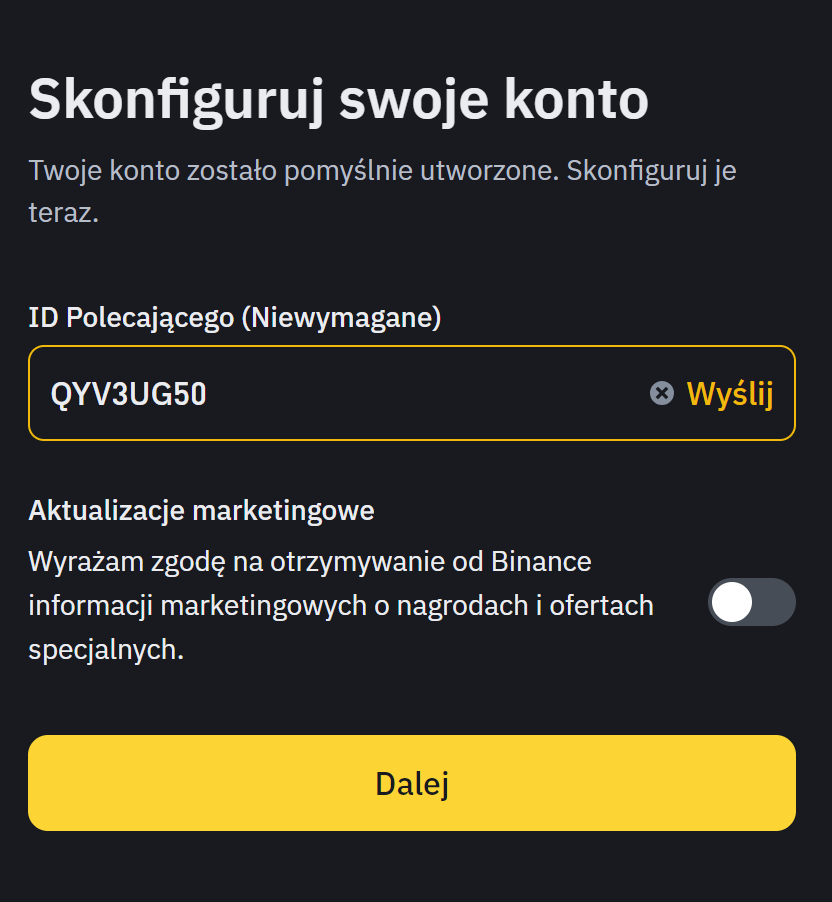The image size is (832, 902).
Task: Focus the ID Polecającego input field
Action: (x=330, y=394)
